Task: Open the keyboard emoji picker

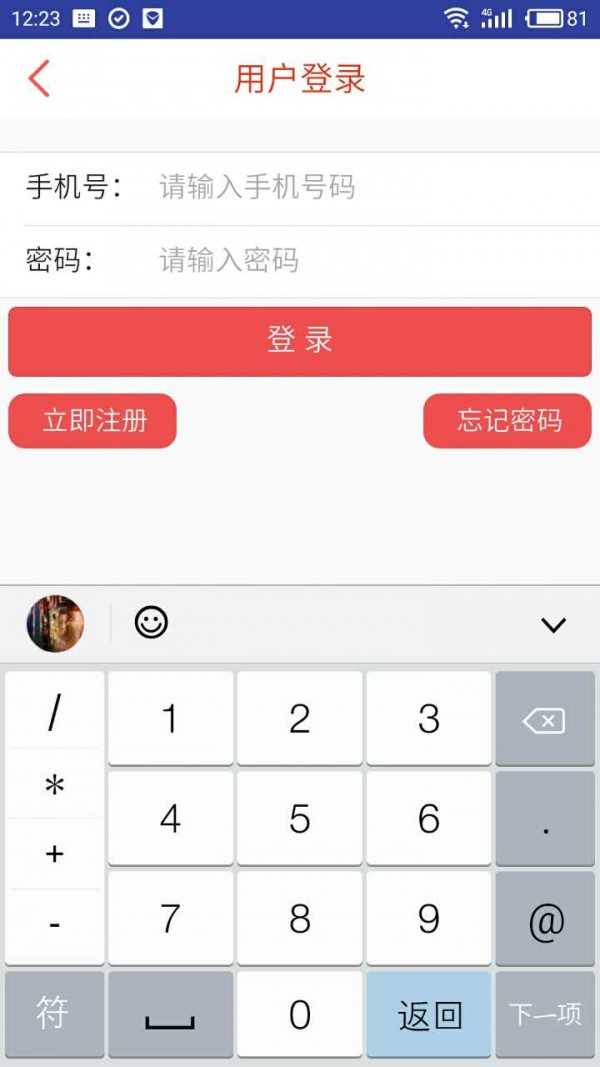Action: (151, 623)
